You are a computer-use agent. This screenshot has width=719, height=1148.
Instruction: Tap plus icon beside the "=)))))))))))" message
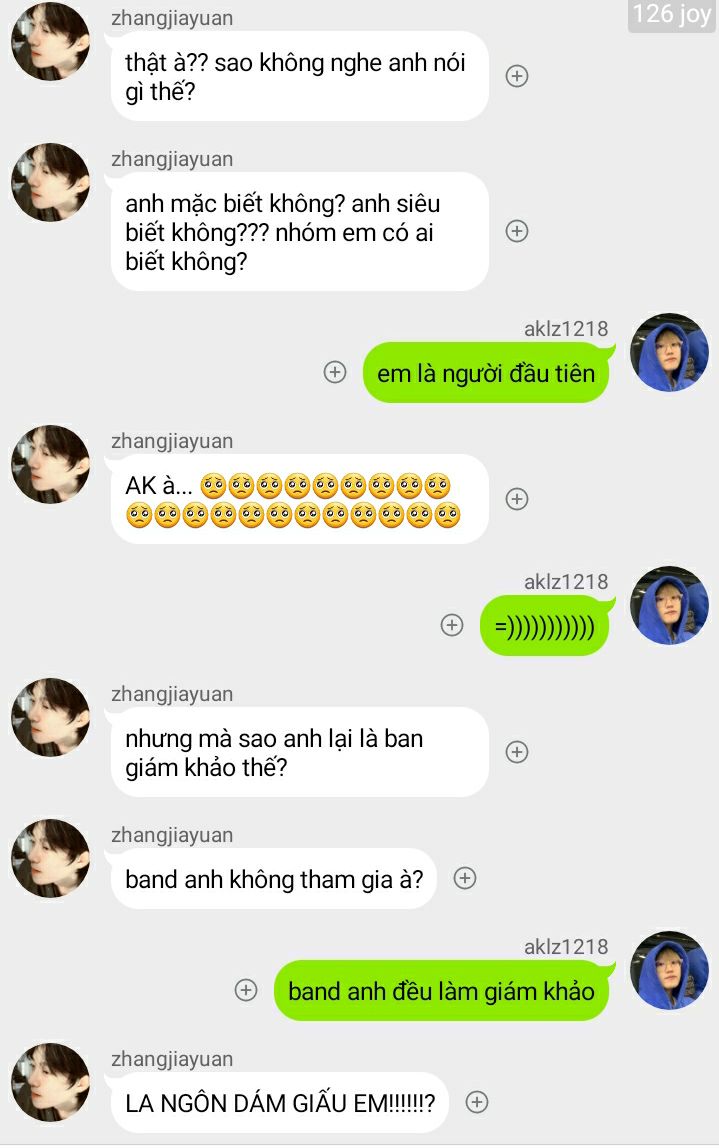[452, 625]
